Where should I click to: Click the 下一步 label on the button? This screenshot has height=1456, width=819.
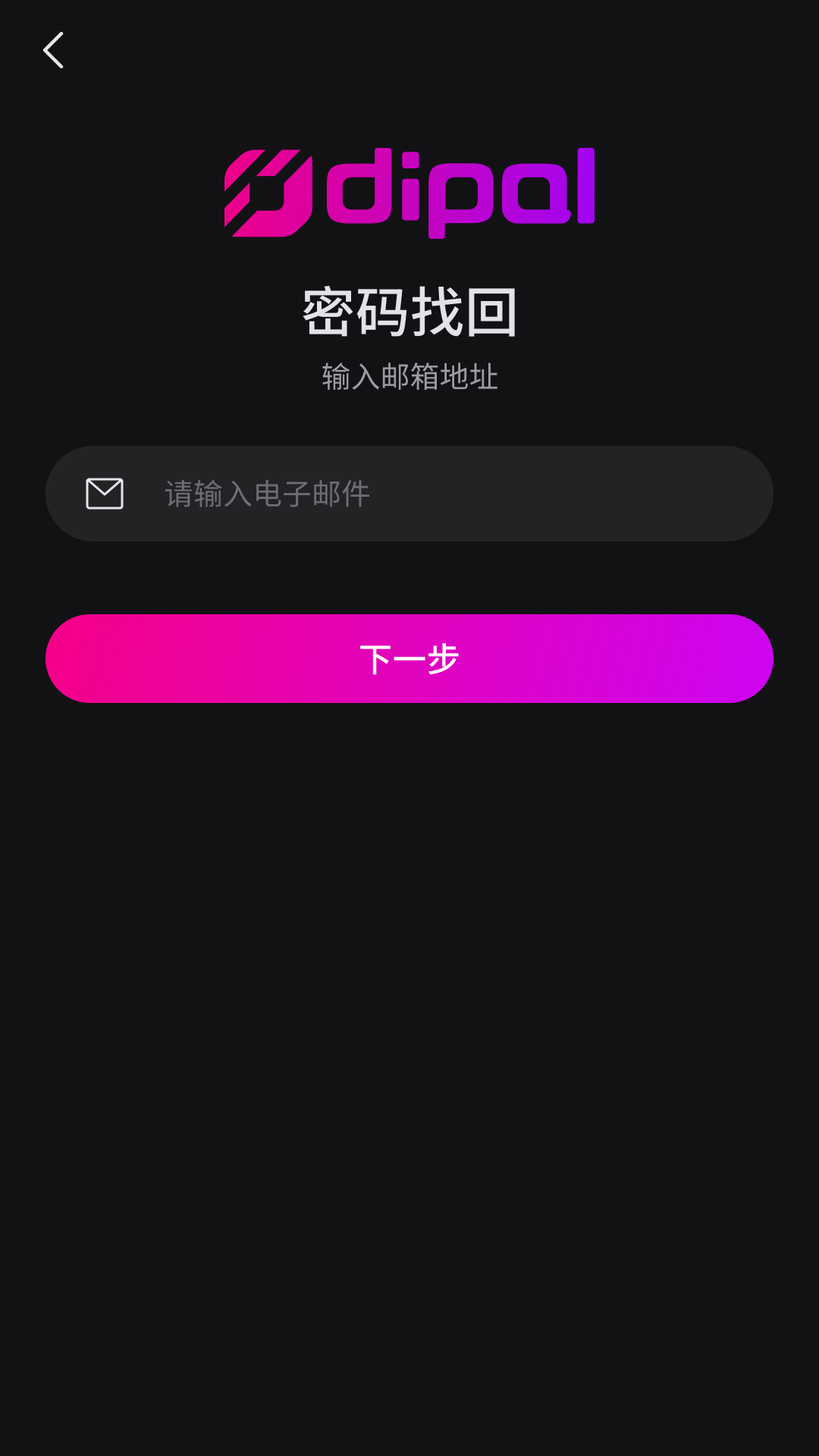point(409,658)
